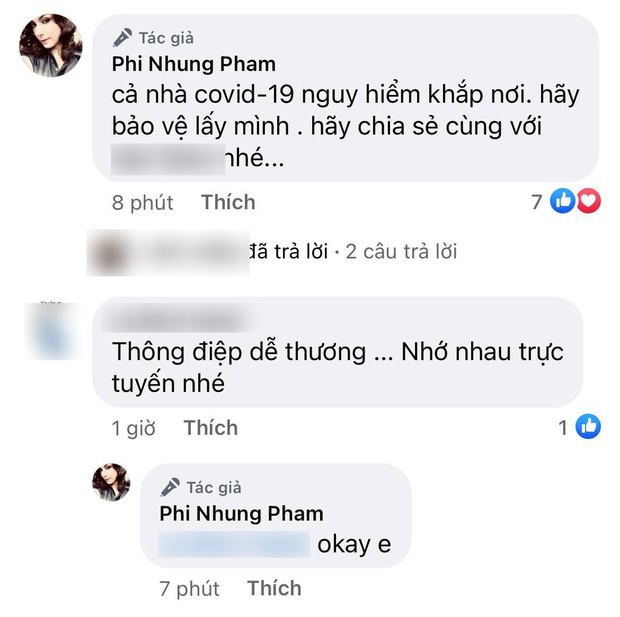The width and height of the screenshot is (620, 617).
Task: Open the tagged name in 'okay e' reply
Action: point(235,545)
